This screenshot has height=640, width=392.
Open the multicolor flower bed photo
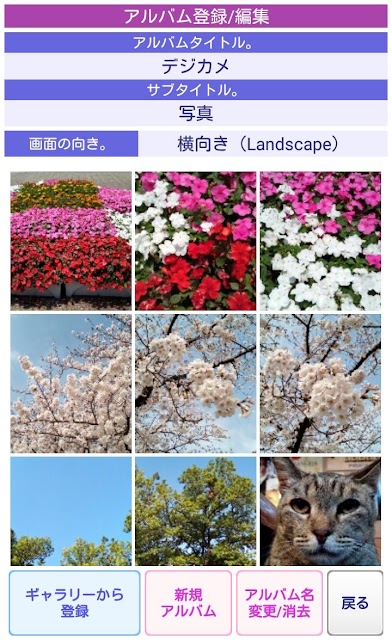[71, 241]
